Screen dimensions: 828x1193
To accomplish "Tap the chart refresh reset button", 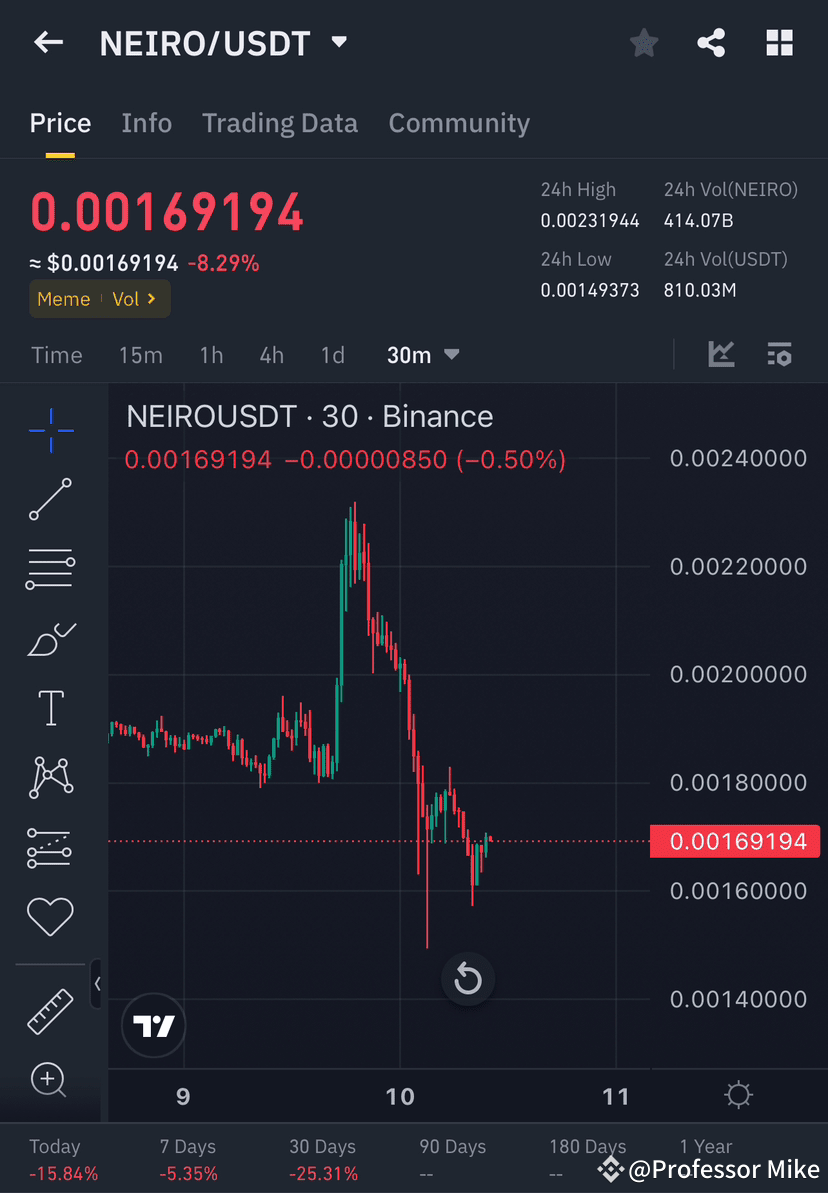I will point(468,979).
